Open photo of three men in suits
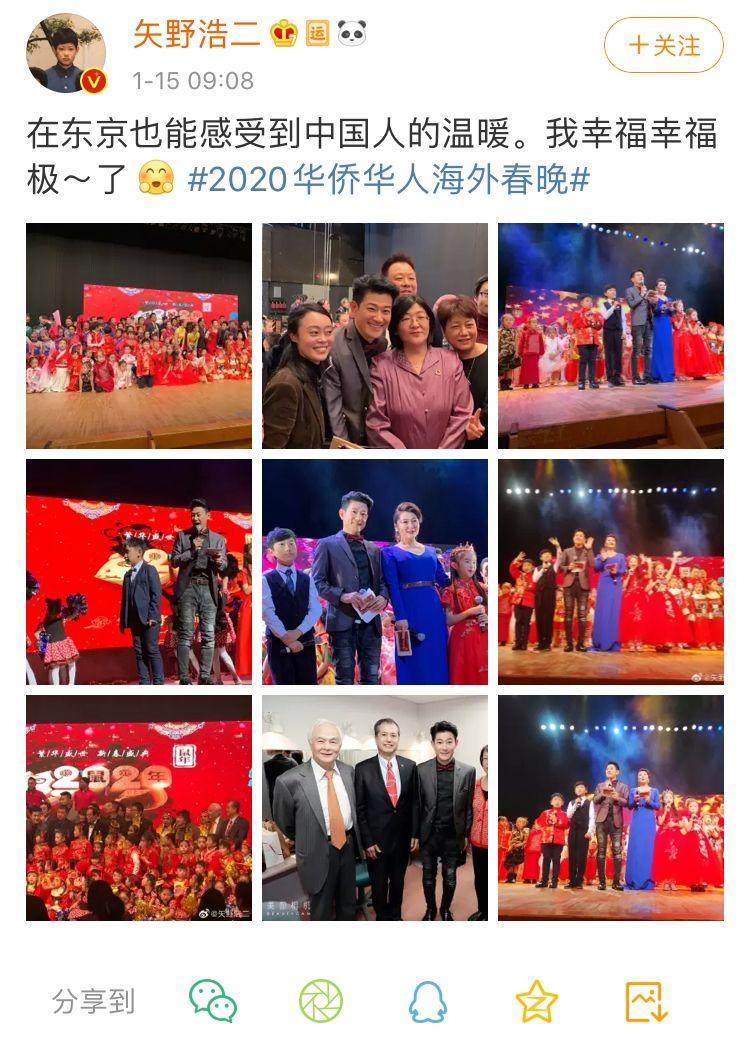Viewport: 749px width, 1037px height. tap(375, 807)
